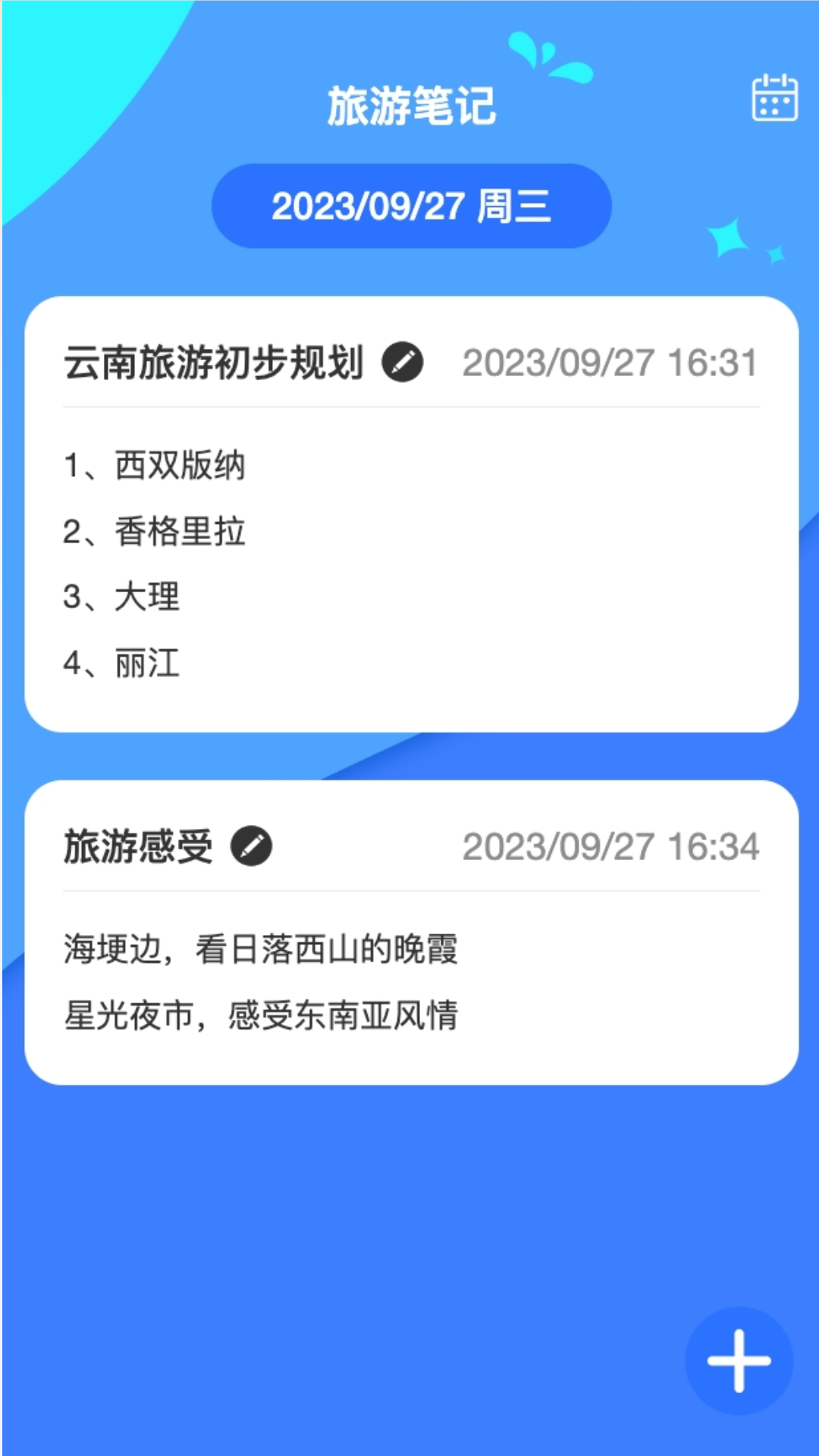
Task: Click the line 星光夜市，感受东南亚风情
Action: click(265, 1018)
